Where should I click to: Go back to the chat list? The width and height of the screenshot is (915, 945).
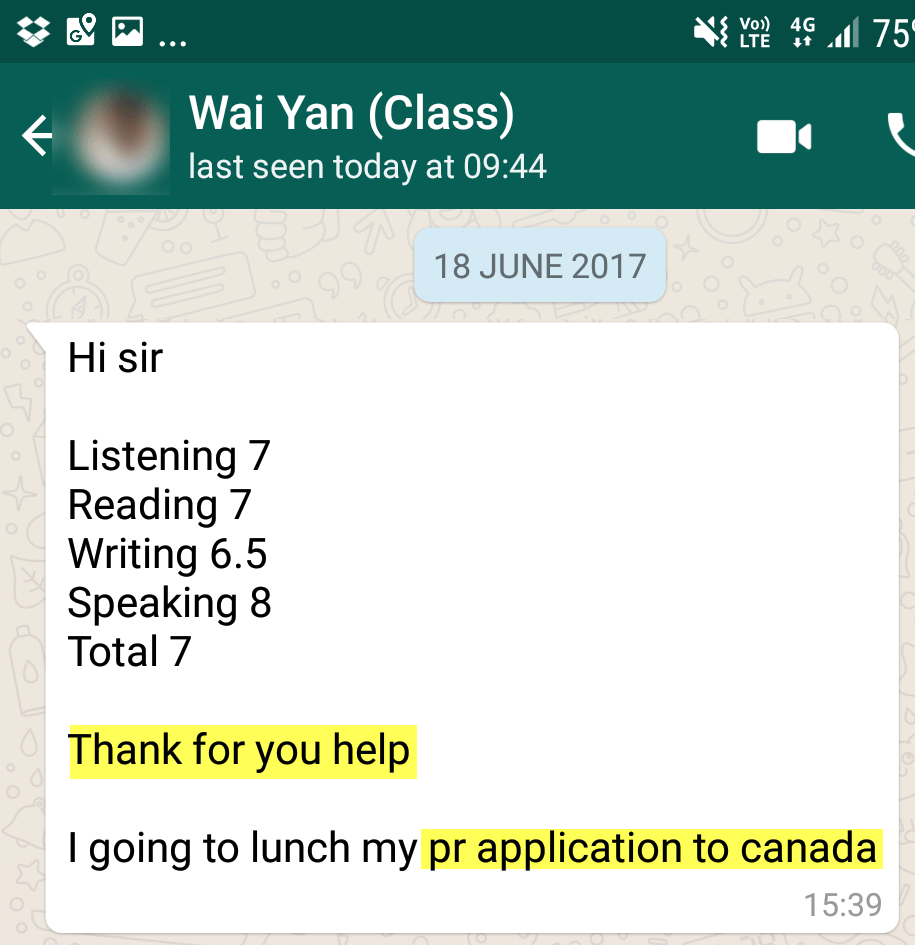(36, 136)
